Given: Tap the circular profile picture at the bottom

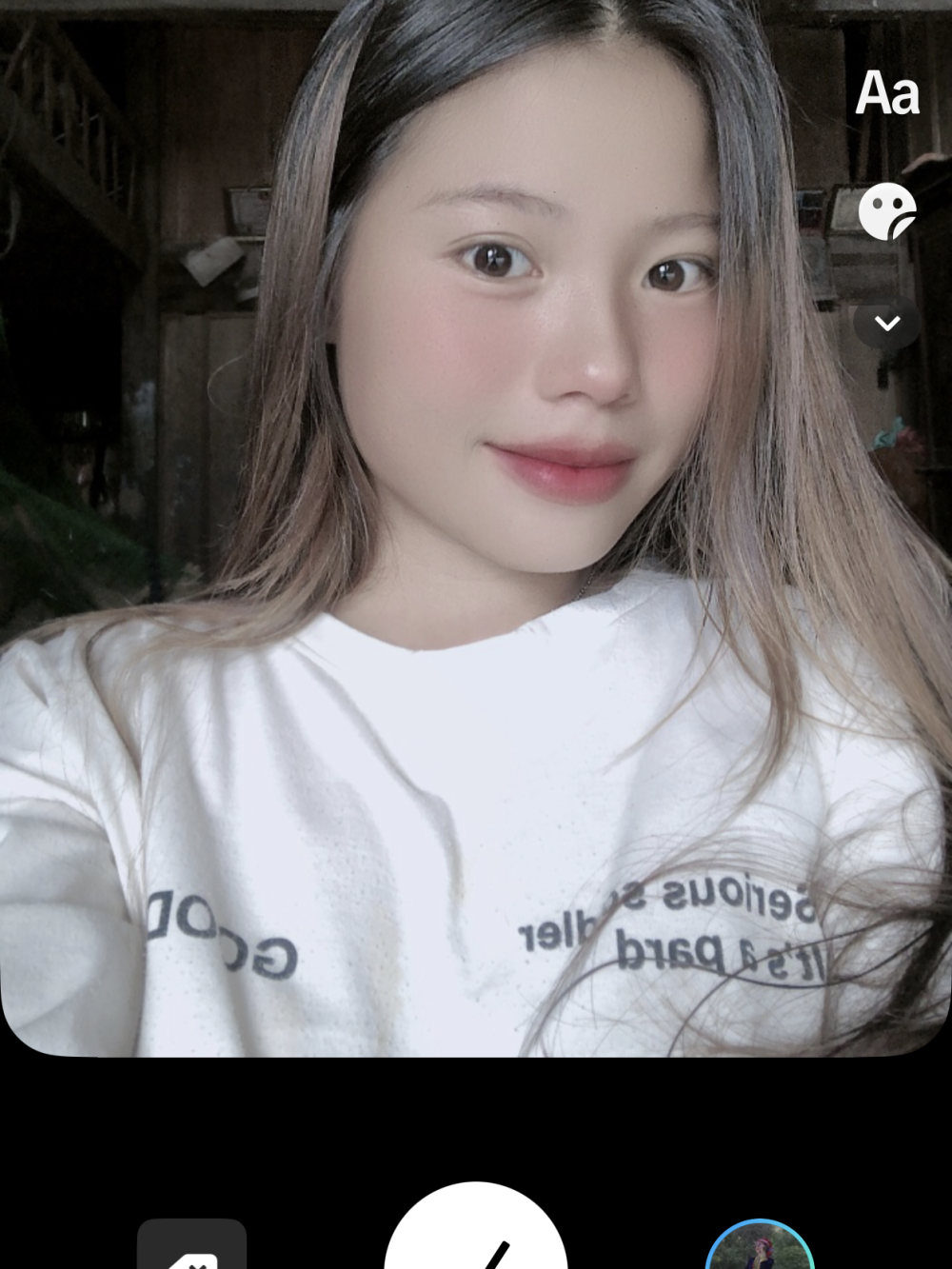Looking at the screenshot, I should pos(759,1249).
